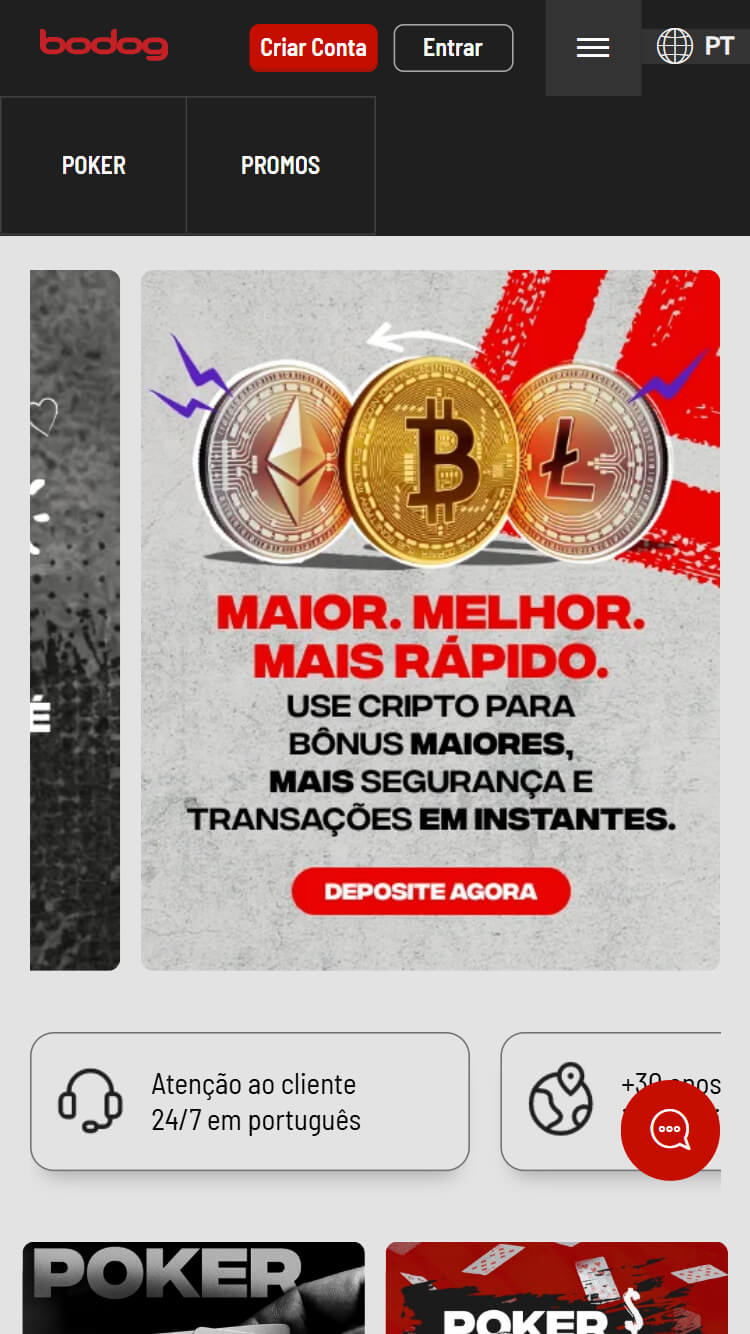Go to Bodog home via the logo
This screenshot has height=1334, width=750.
coord(104,44)
